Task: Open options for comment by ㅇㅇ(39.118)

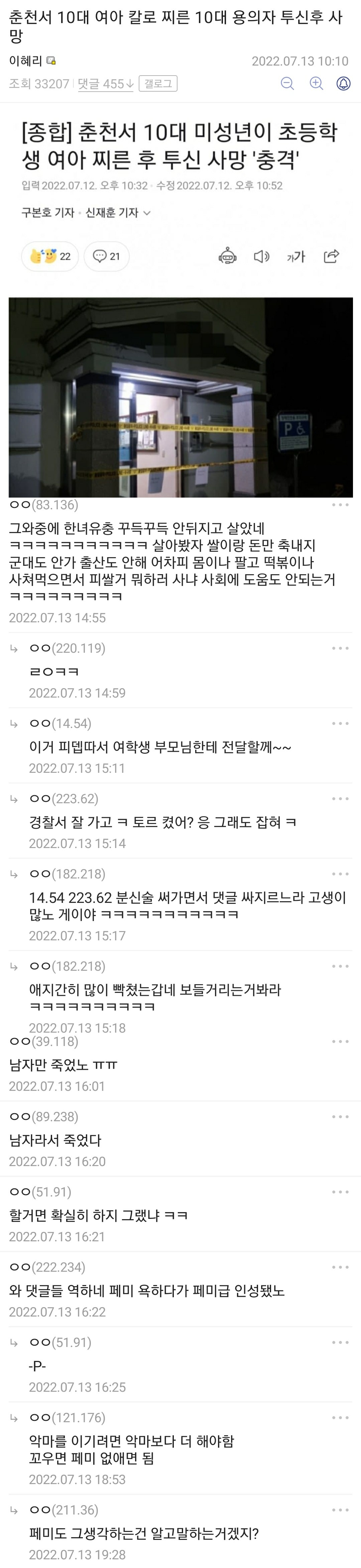Action: point(340,1041)
